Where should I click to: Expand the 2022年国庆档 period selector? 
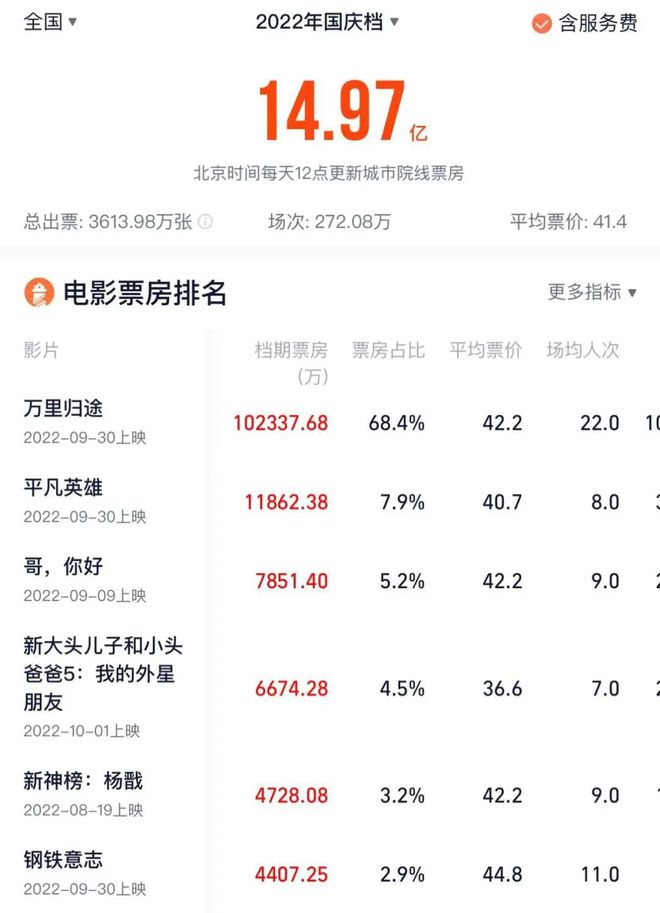[327, 22]
